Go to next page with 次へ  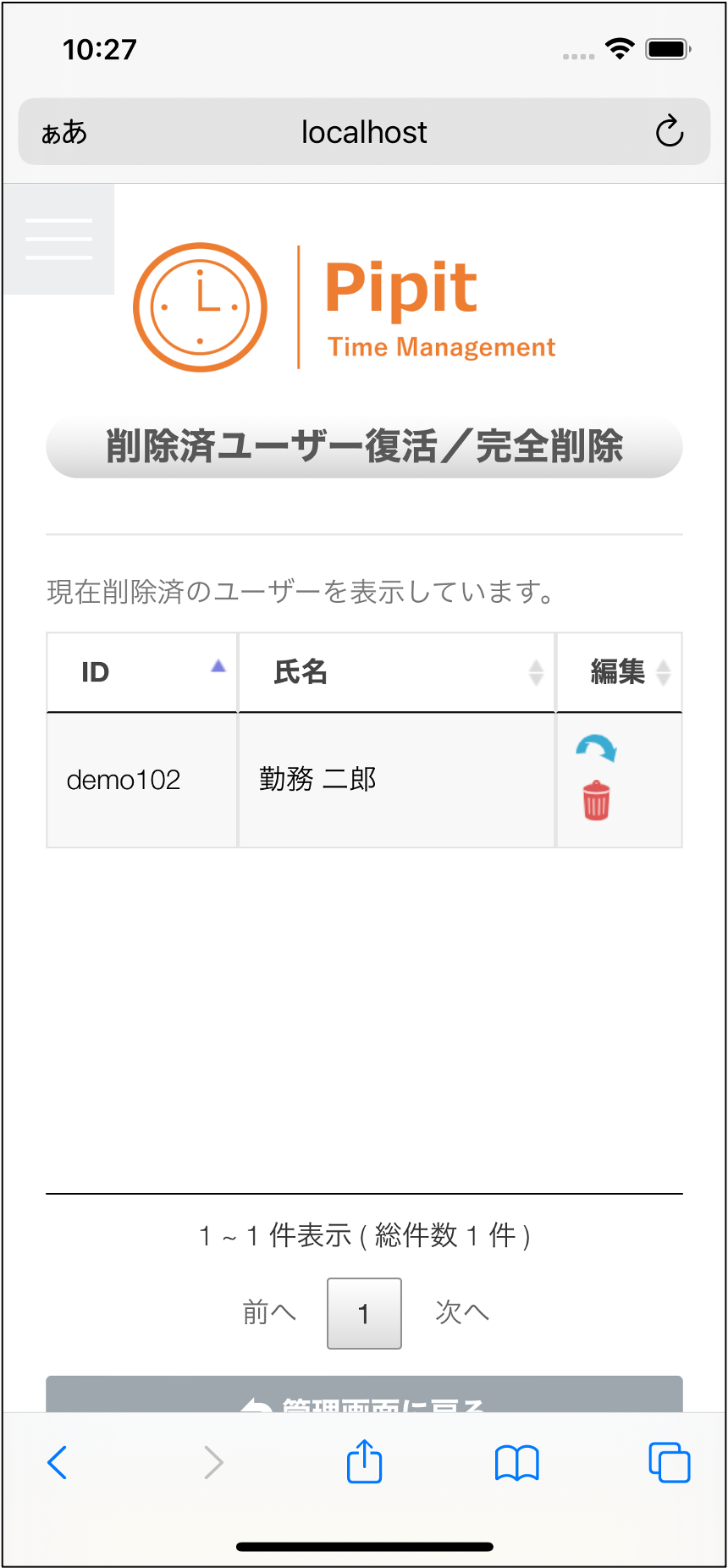(x=461, y=1312)
